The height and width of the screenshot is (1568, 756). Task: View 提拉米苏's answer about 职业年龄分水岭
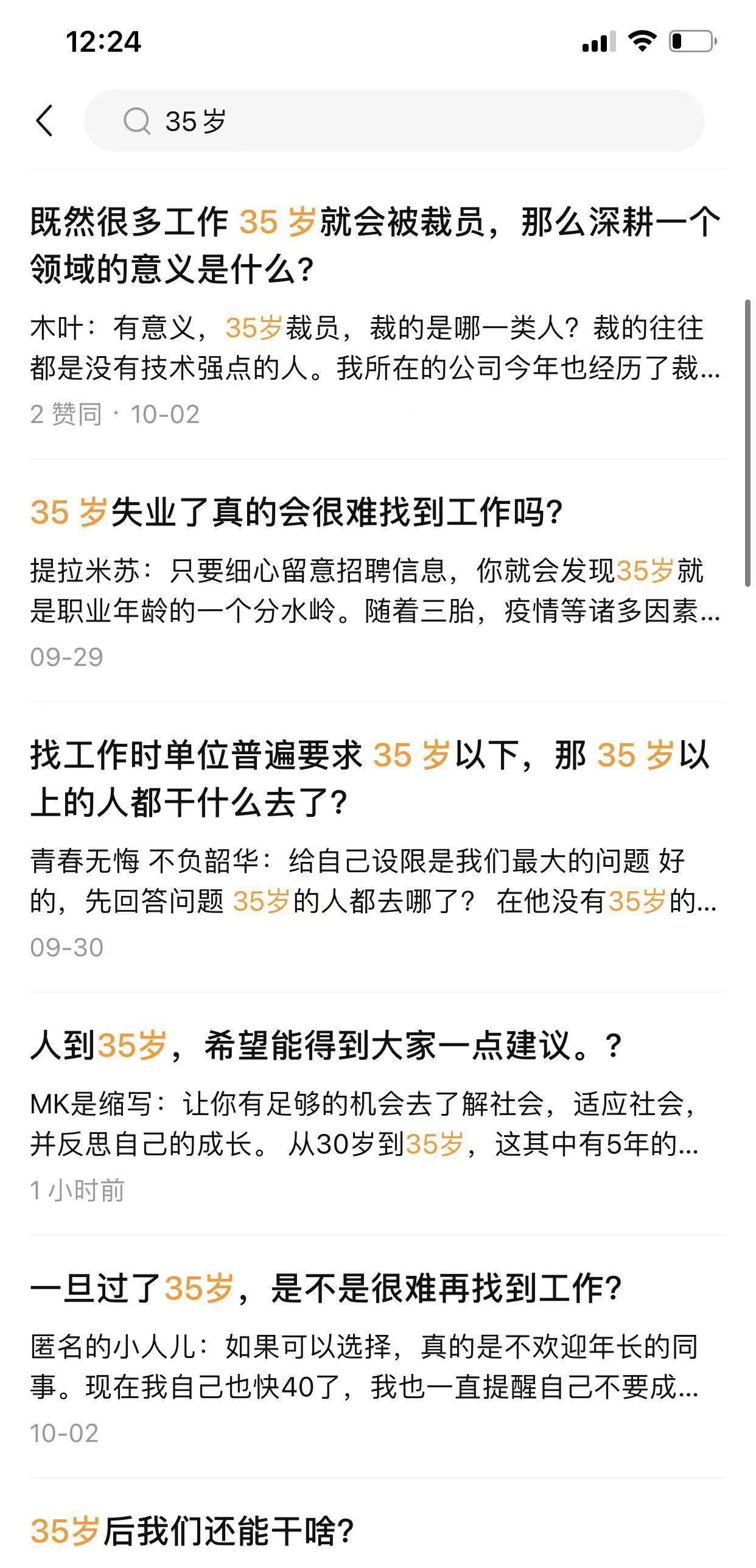point(374,593)
